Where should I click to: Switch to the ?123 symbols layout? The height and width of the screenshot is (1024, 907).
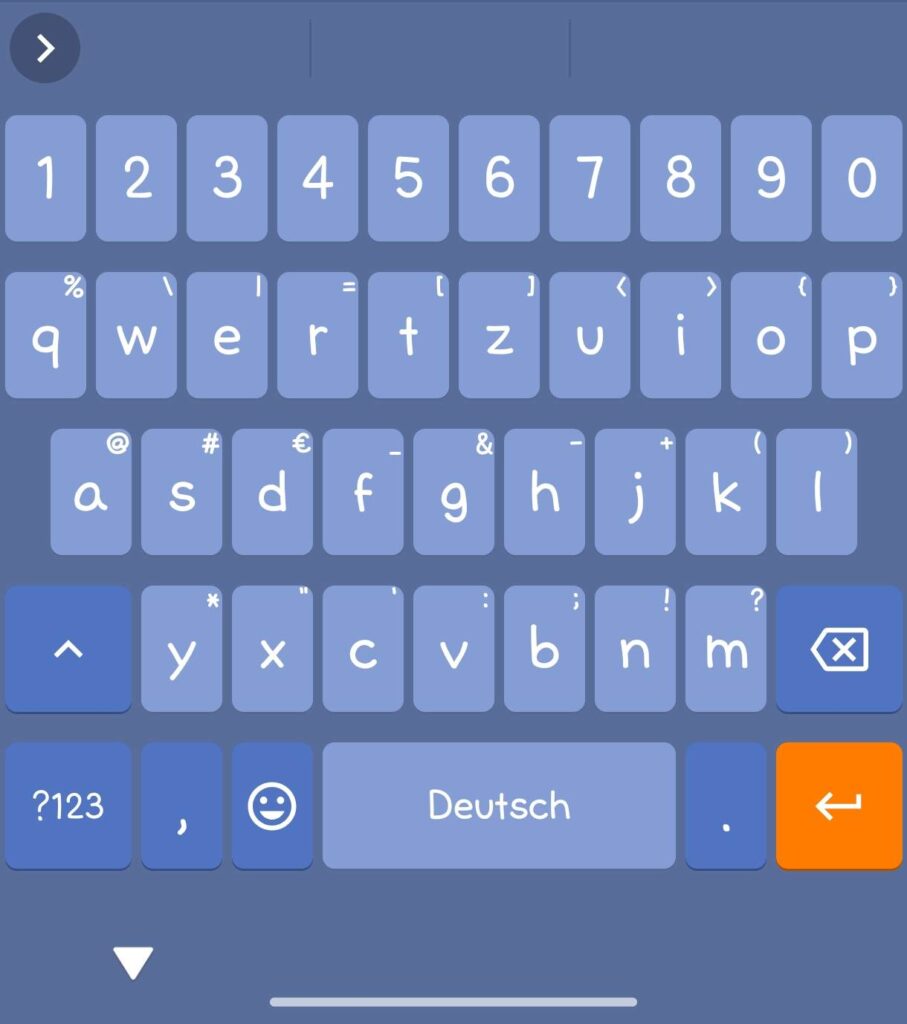[68, 805]
